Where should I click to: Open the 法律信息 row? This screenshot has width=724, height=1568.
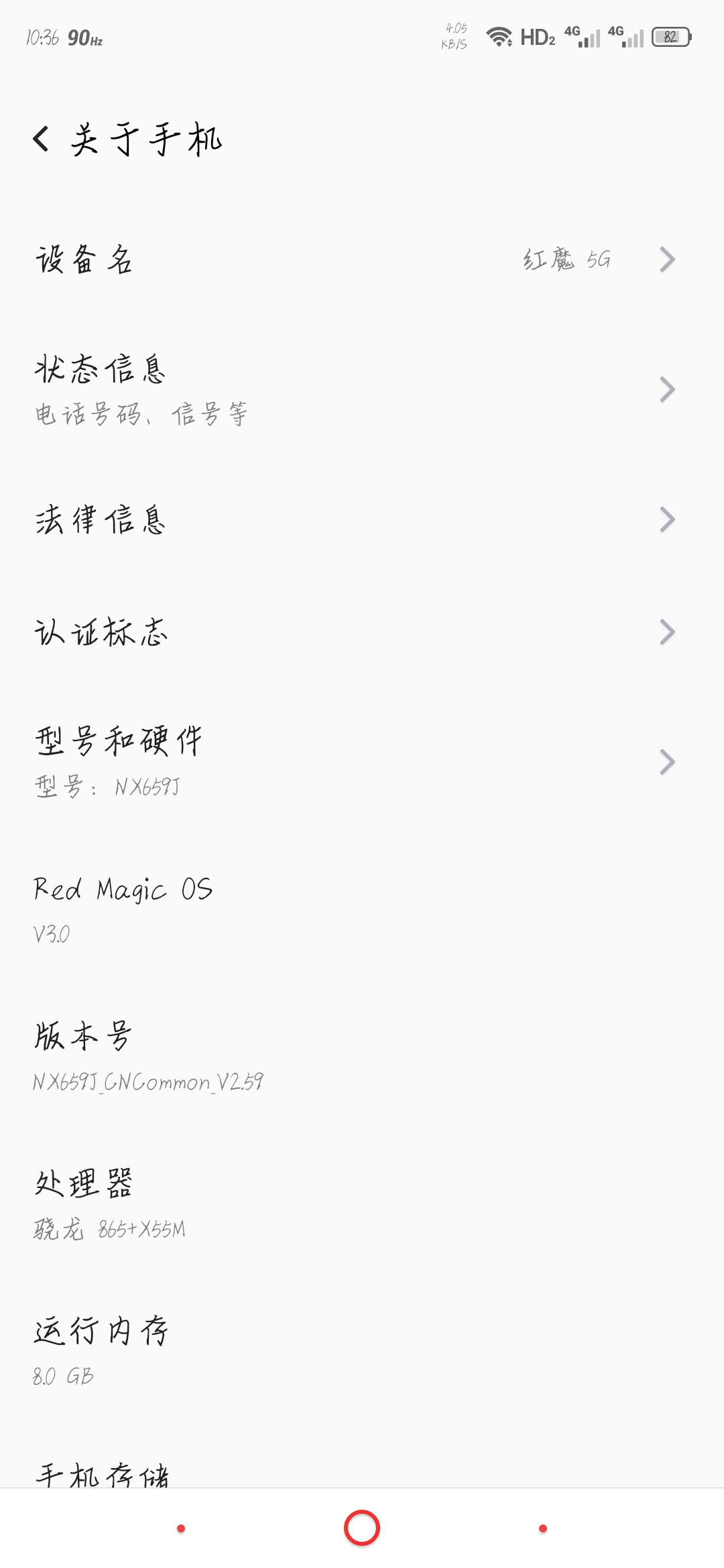coord(362,519)
